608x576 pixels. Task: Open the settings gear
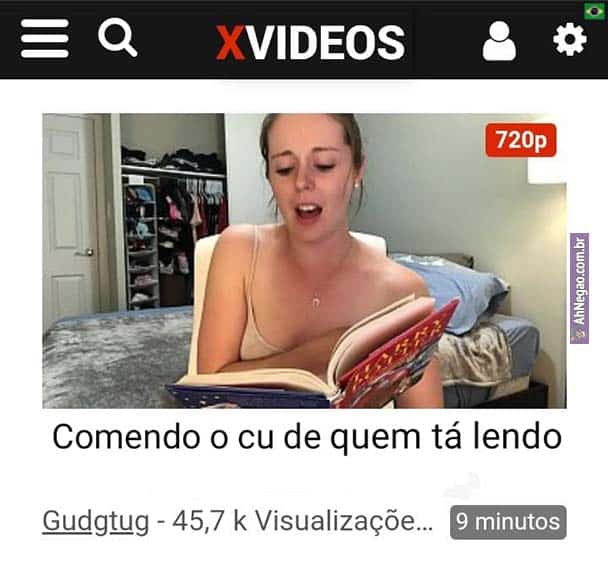(x=570, y=40)
